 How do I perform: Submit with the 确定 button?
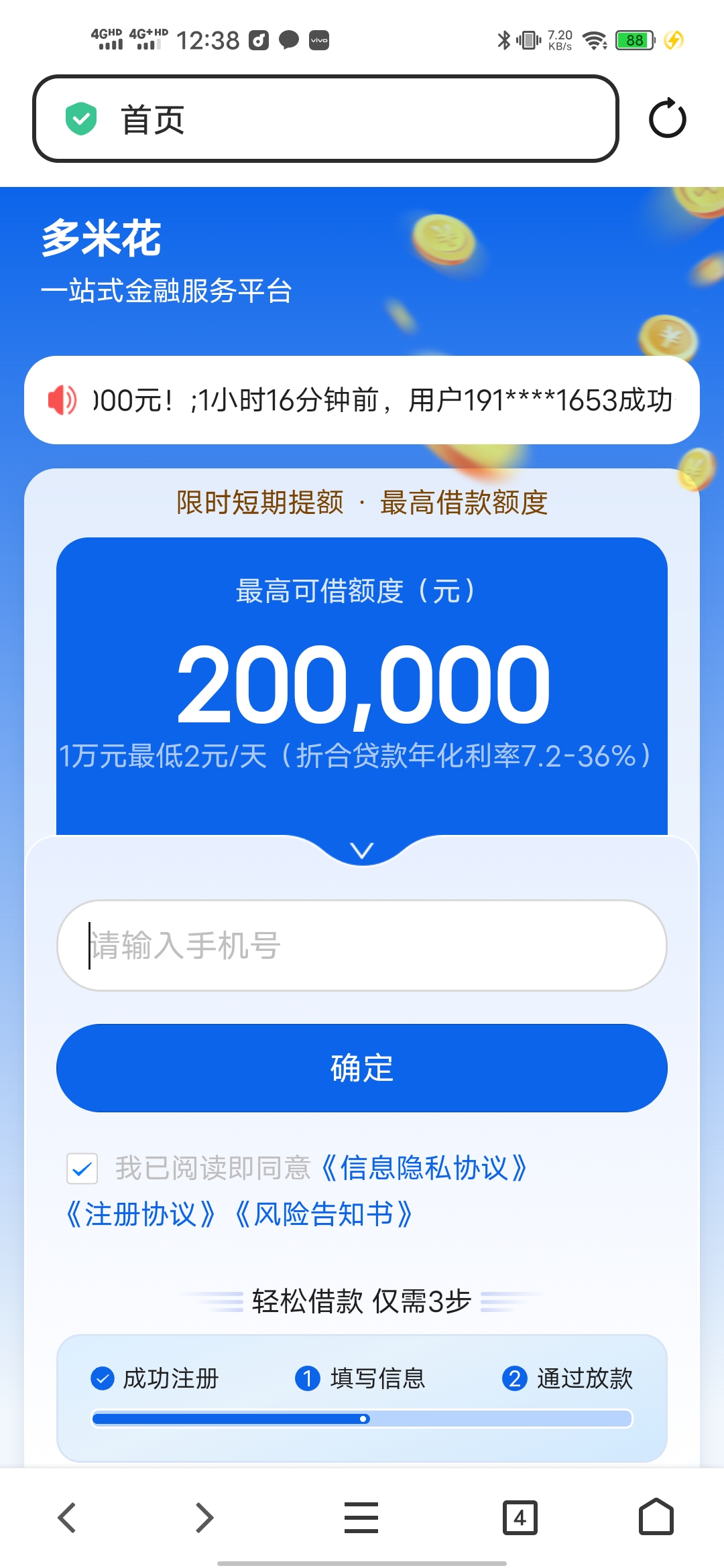[362, 1067]
